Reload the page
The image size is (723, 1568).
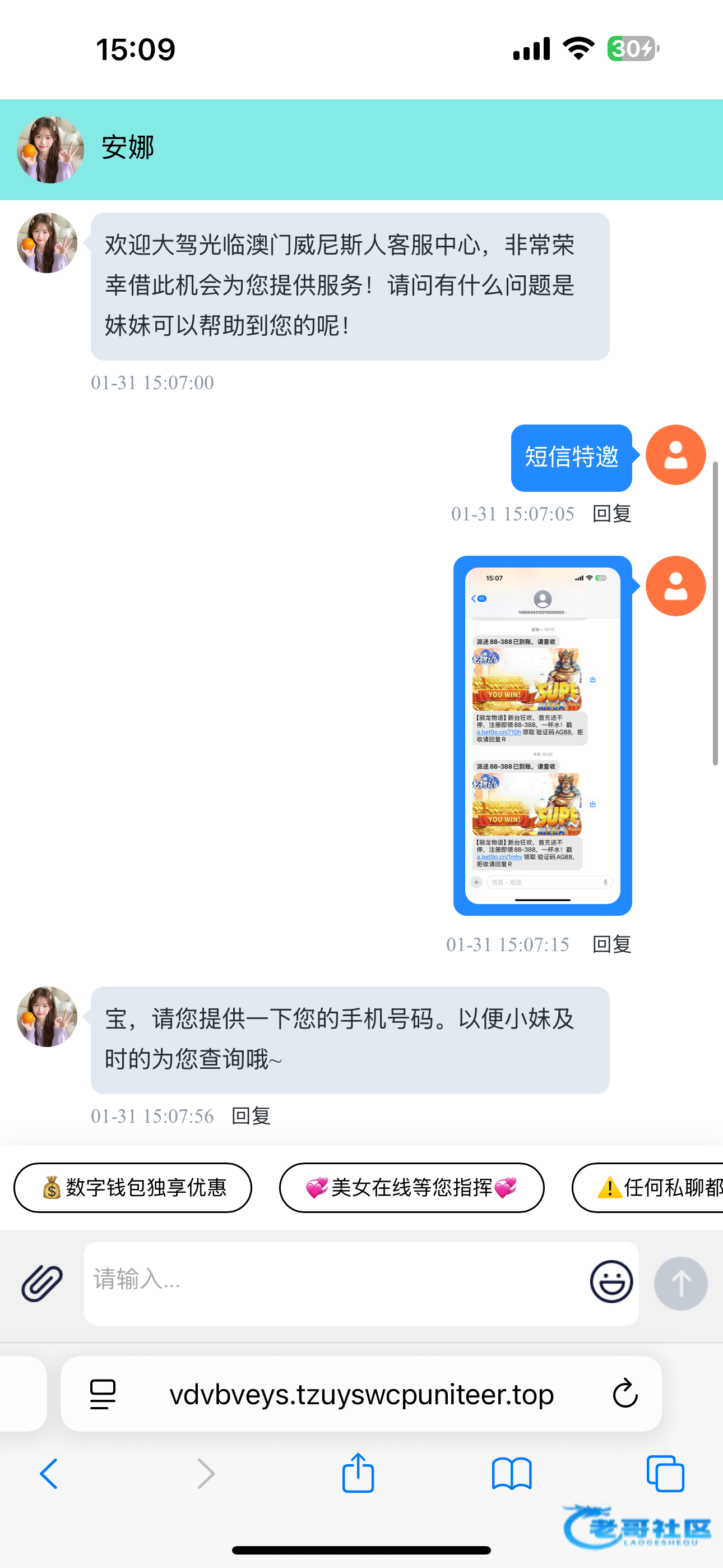624,1393
